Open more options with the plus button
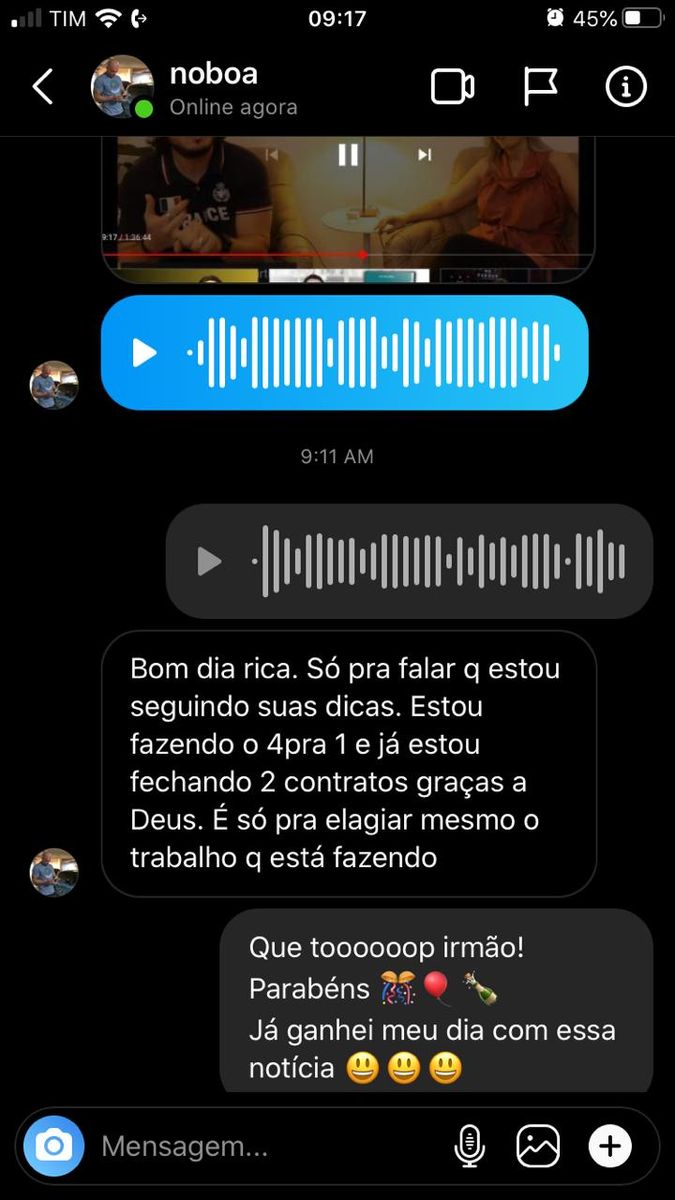Image resolution: width=675 pixels, height=1200 pixels. [x=610, y=1146]
